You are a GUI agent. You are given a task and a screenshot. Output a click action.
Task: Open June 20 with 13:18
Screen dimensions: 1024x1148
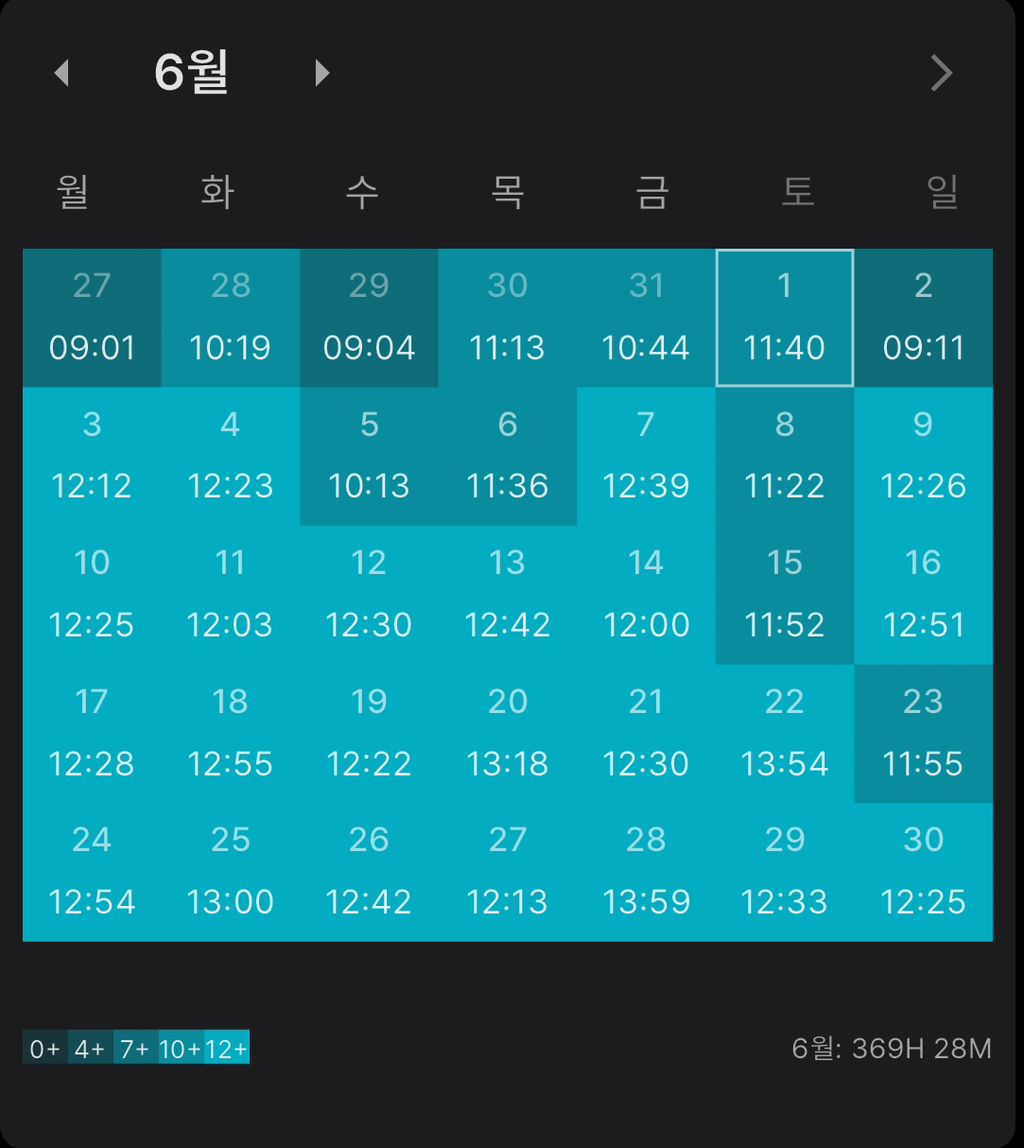pyautogui.click(x=508, y=734)
